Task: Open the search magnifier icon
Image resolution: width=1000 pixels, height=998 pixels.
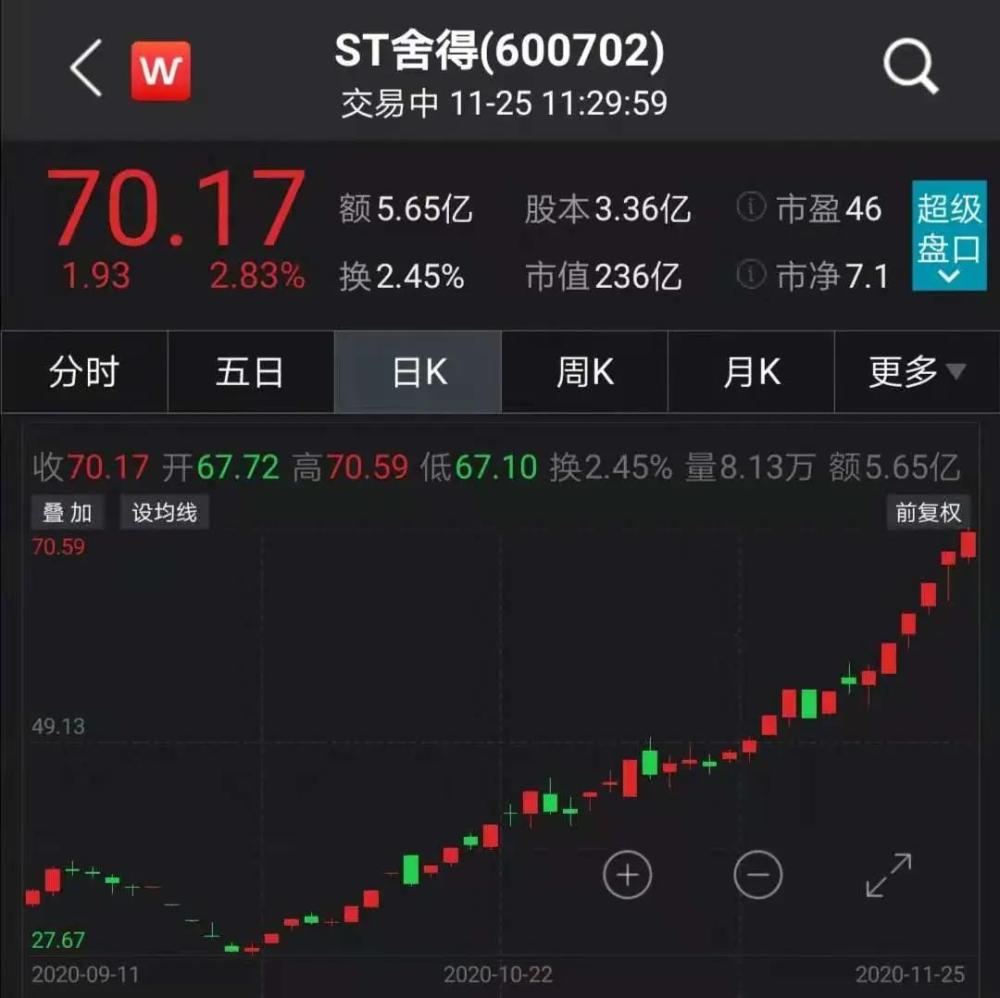Action: [910, 68]
